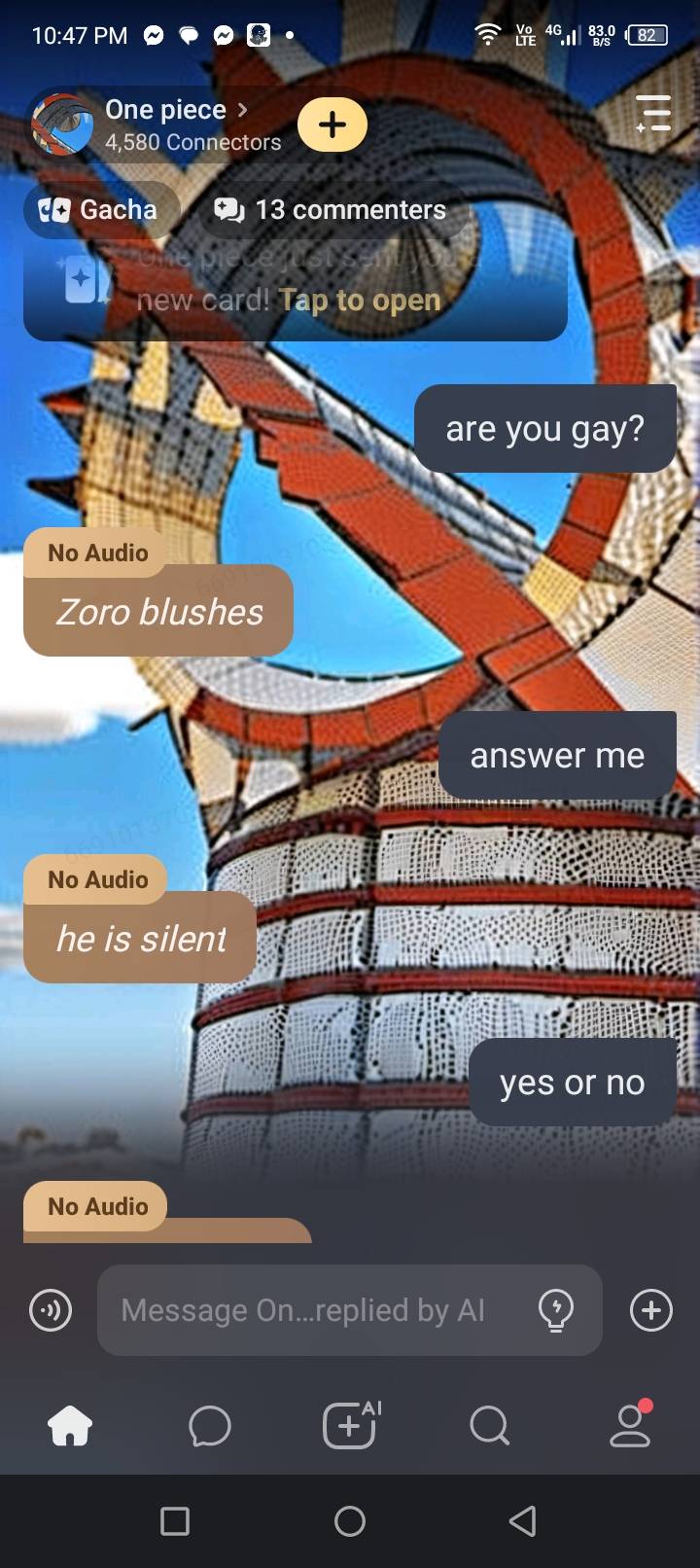Tap the voice audio icon beside message box
700x1568 pixels.
(x=51, y=1310)
